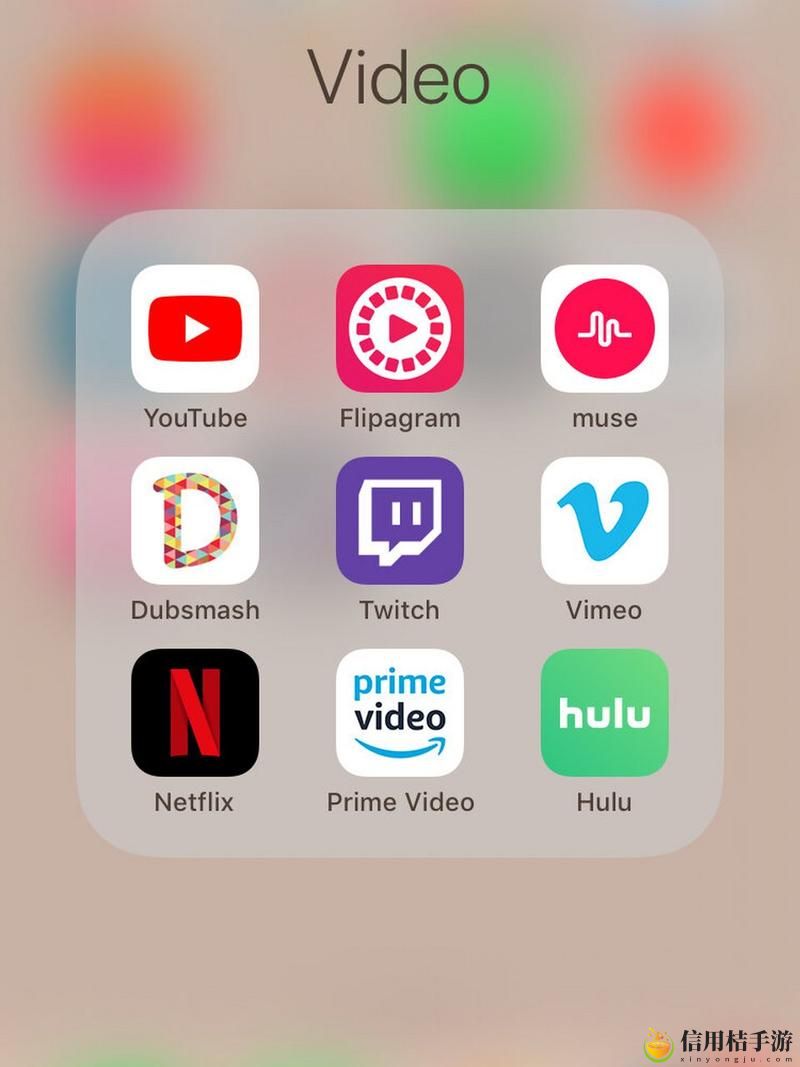The width and height of the screenshot is (800, 1067).
Task: Open Netflix
Action: [x=195, y=712]
